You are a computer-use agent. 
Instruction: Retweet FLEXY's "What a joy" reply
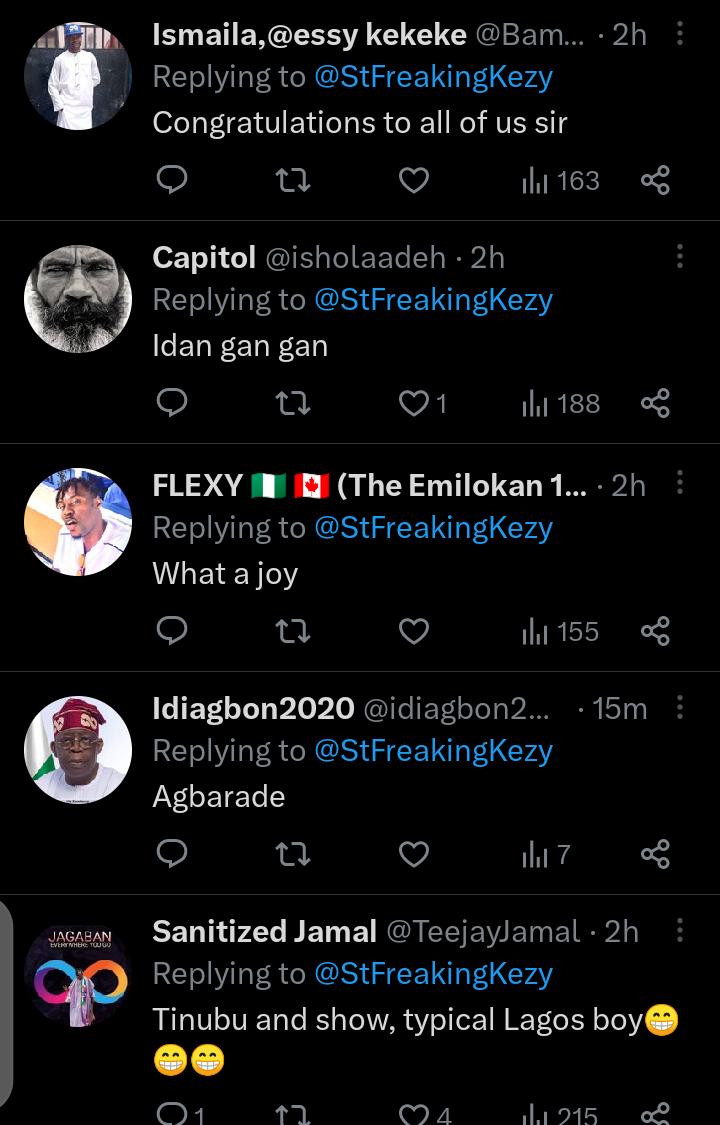[x=293, y=631]
